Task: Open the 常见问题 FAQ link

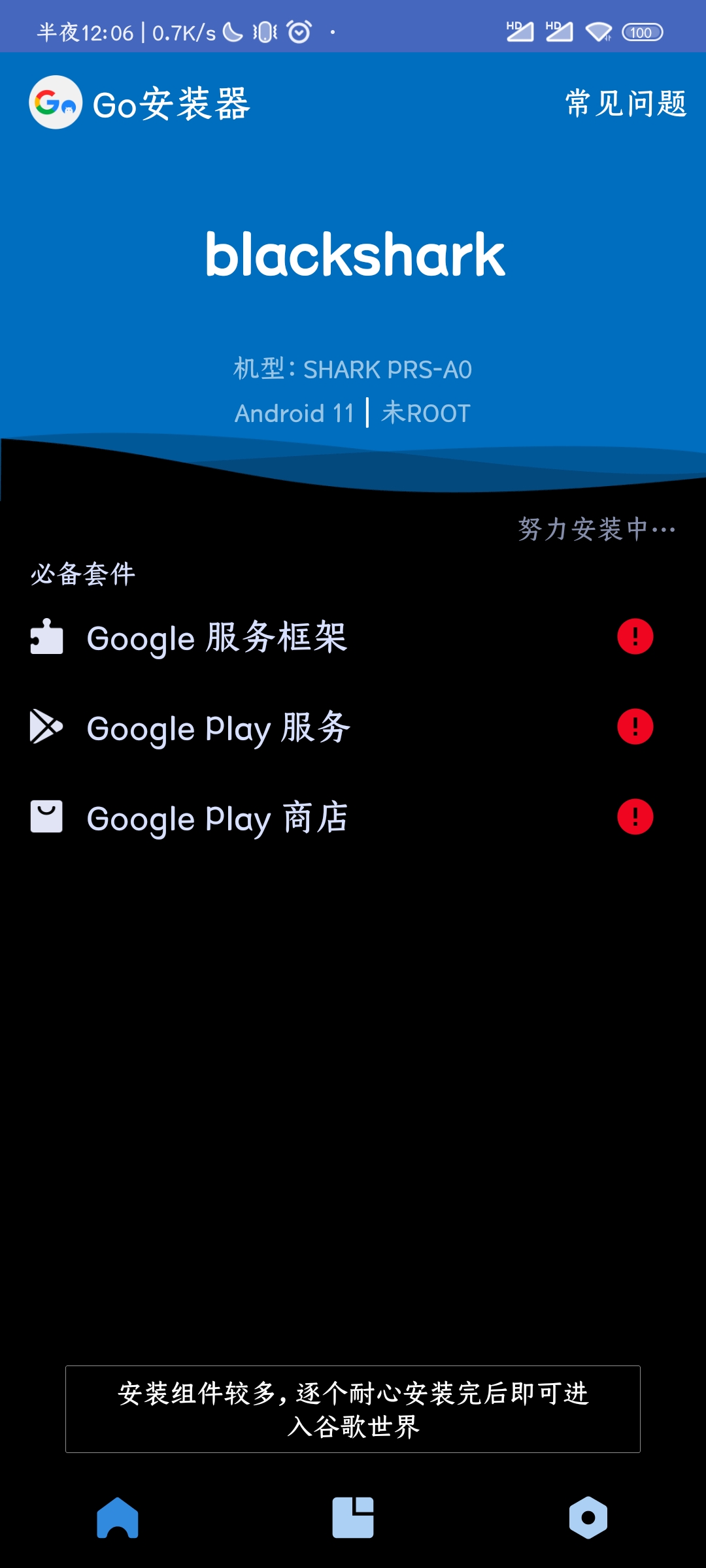Action: click(626, 103)
